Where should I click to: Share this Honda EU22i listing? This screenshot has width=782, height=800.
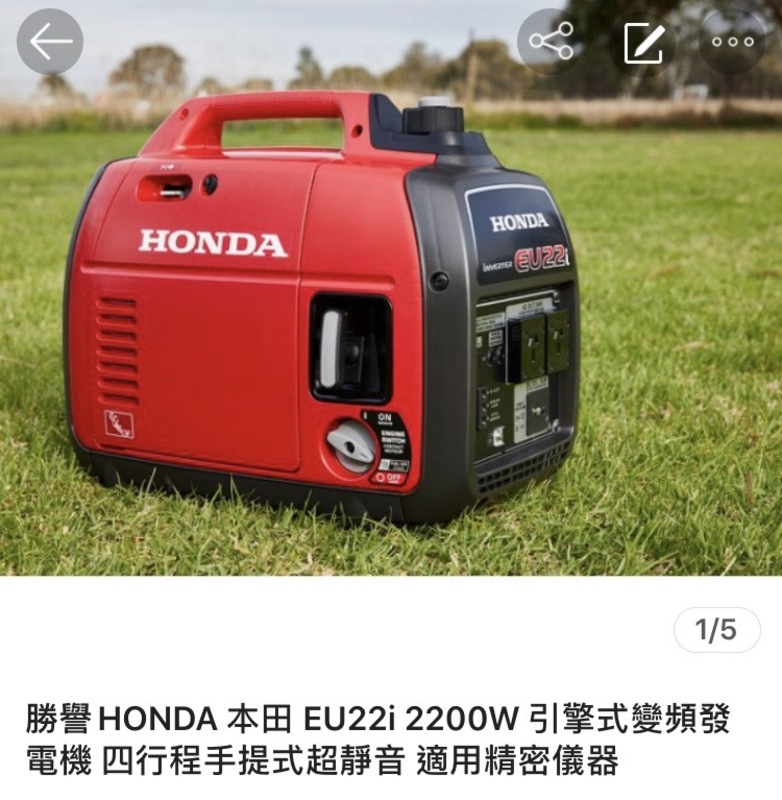pyautogui.click(x=551, y=41)
